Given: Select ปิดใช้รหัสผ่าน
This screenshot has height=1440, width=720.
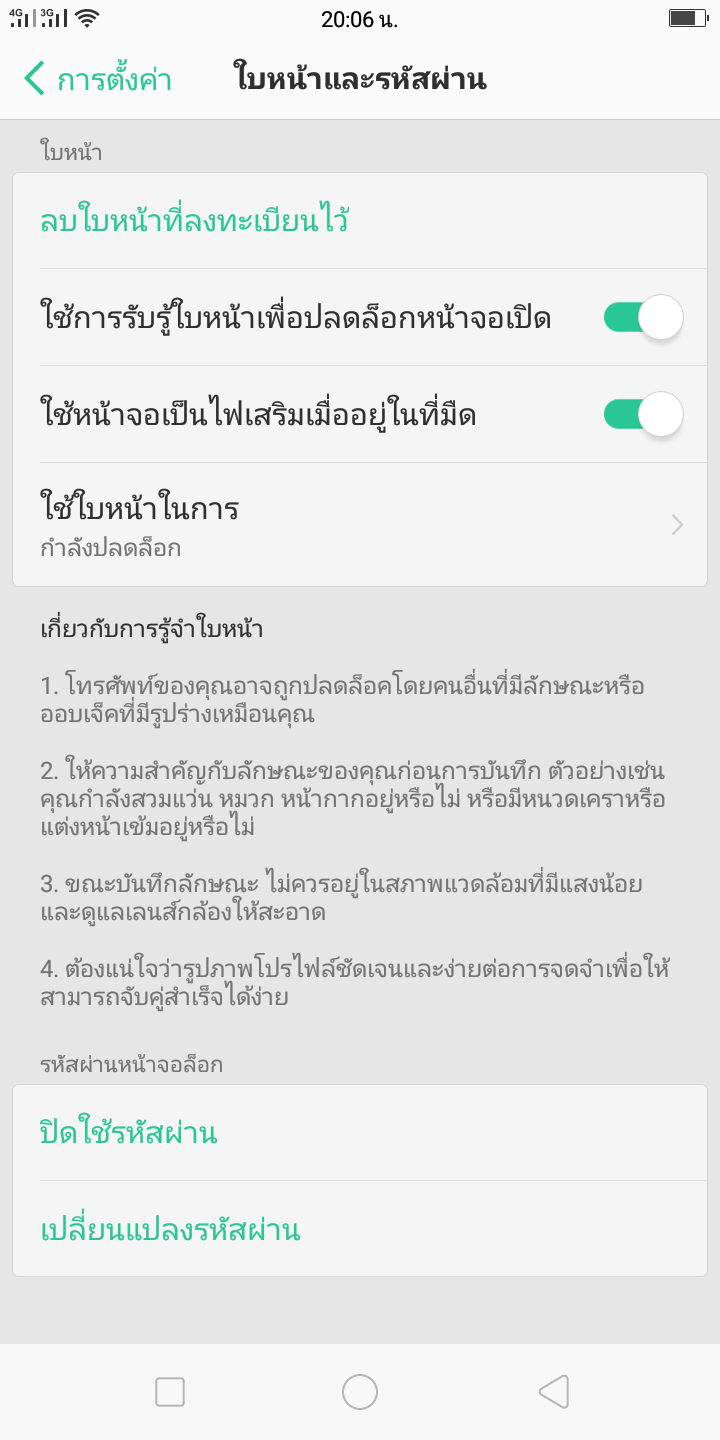Looking at the screenshot, I should [x=360, y=1133].
